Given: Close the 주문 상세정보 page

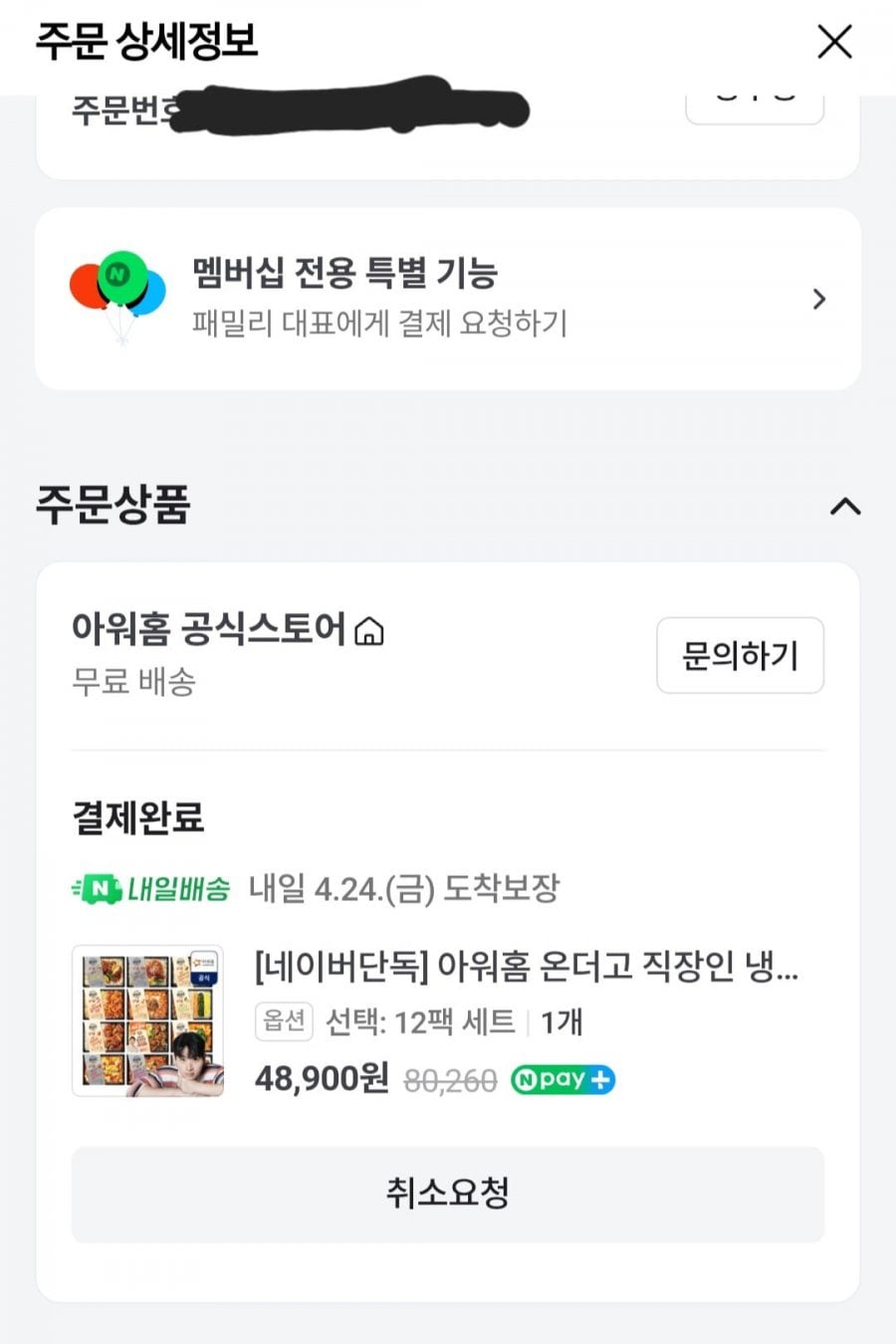Looking at the screenshot, I should coord(834,42).
